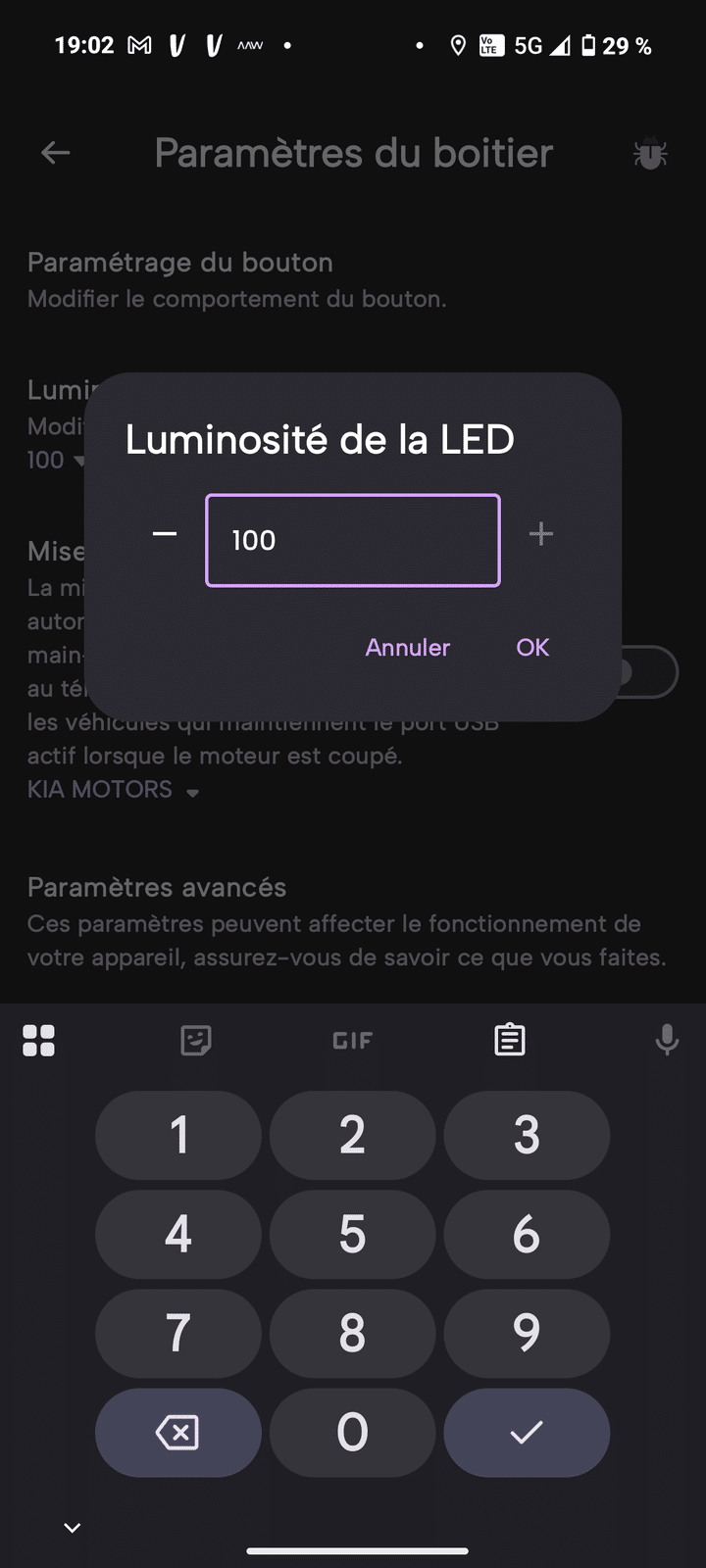This screenshot has width=706, height=1568.
Task: Confirm entry with the keyboard checkmark key
Action: 527,1432
